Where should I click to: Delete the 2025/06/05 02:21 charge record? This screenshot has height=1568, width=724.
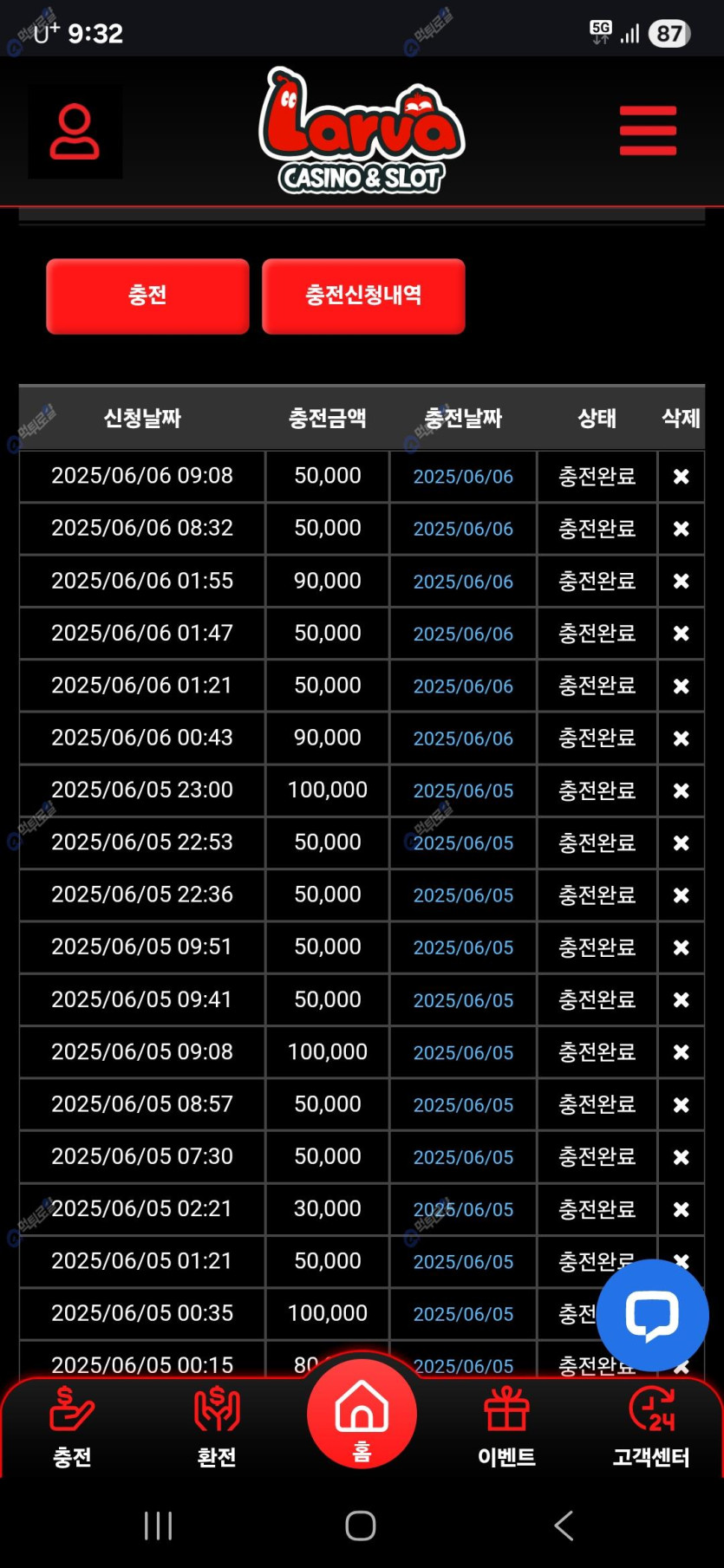pos(682,1209)
